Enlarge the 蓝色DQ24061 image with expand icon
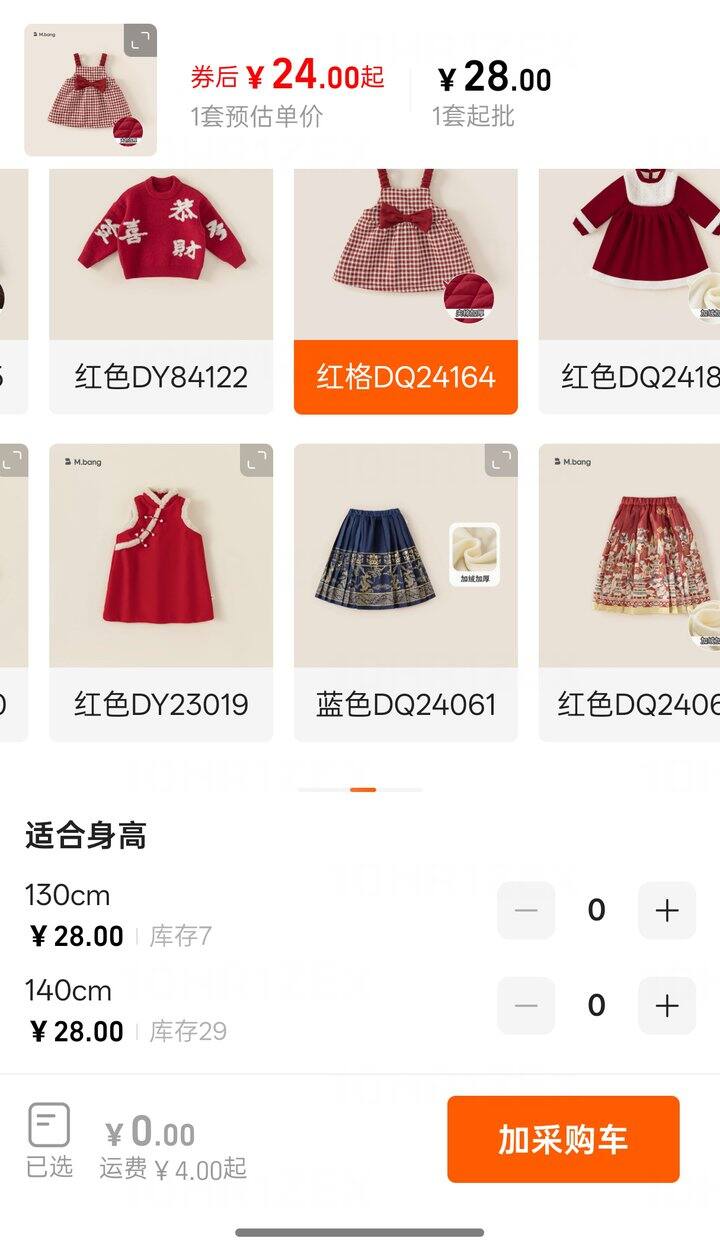Viewport: 720px width, 1251px height. (x=501, y=461)
